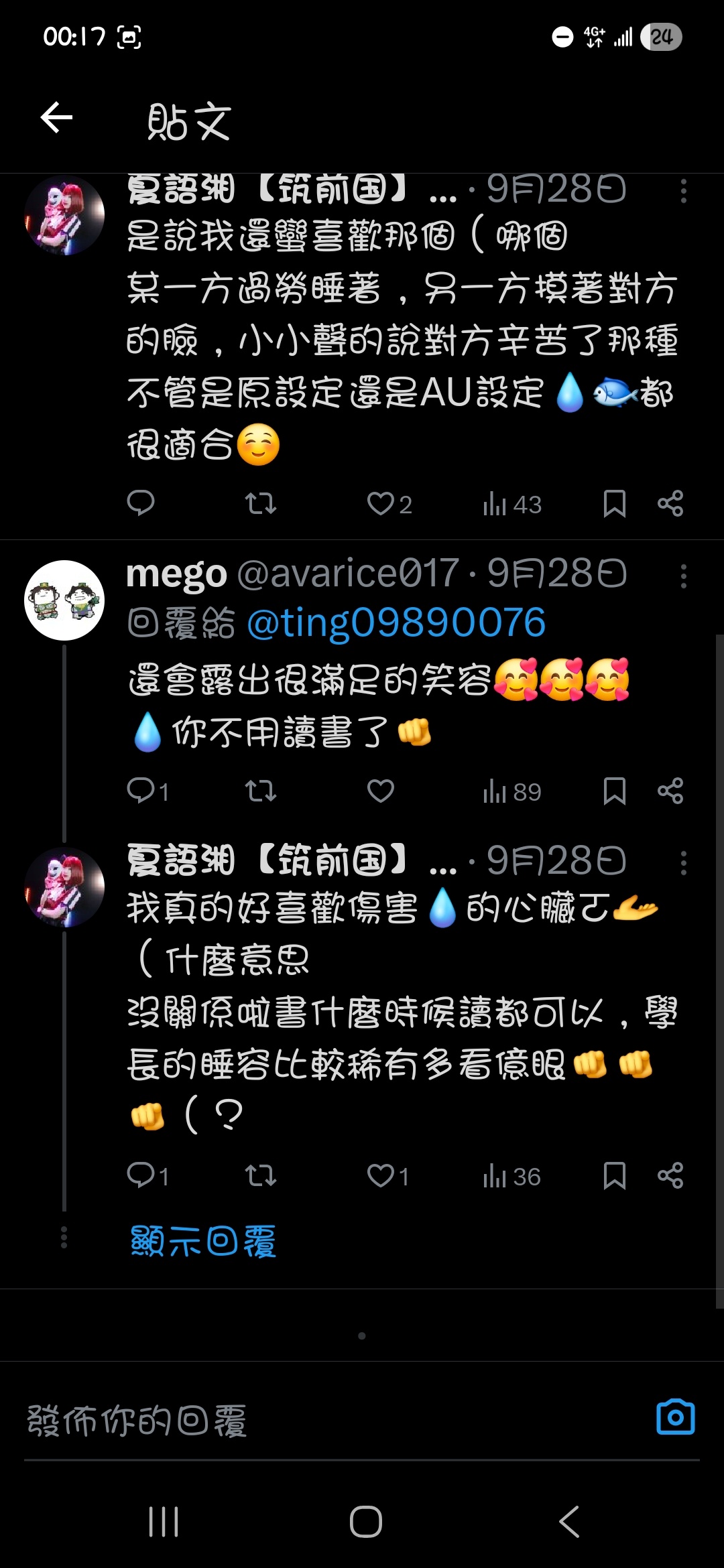Like the post with 36 views
Viewport: 724px width, 1568px height.
381,1176
